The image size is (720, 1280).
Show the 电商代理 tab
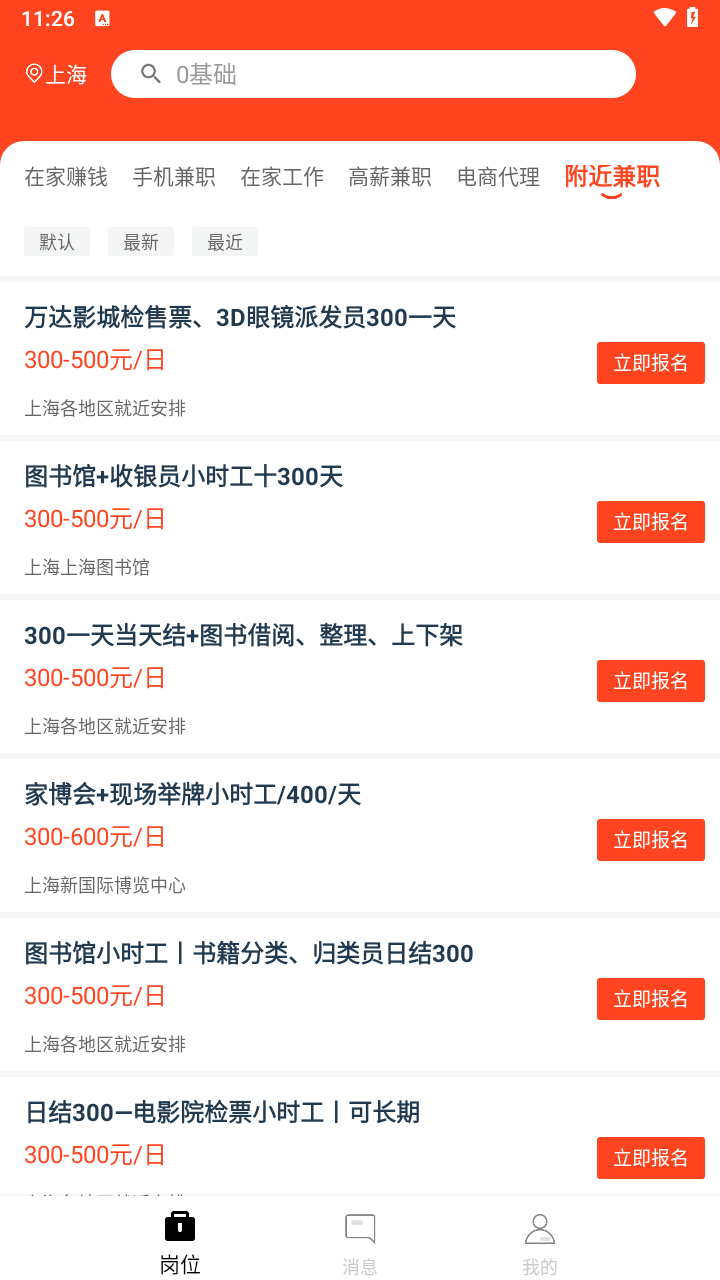(x=498, y=177)
